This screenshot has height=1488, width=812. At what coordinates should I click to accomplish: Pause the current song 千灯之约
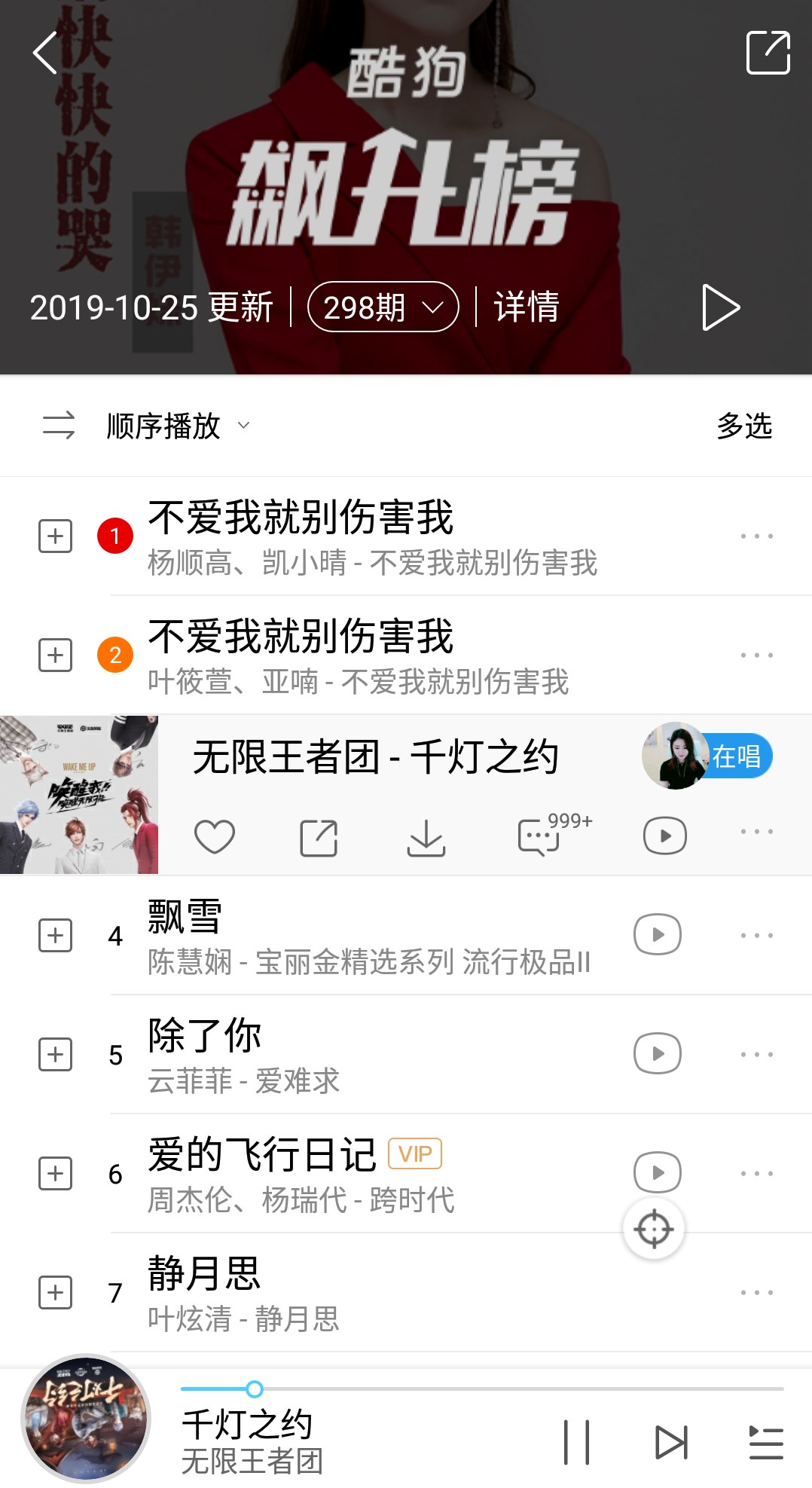pyautogui.click(x=576, y=1442)
